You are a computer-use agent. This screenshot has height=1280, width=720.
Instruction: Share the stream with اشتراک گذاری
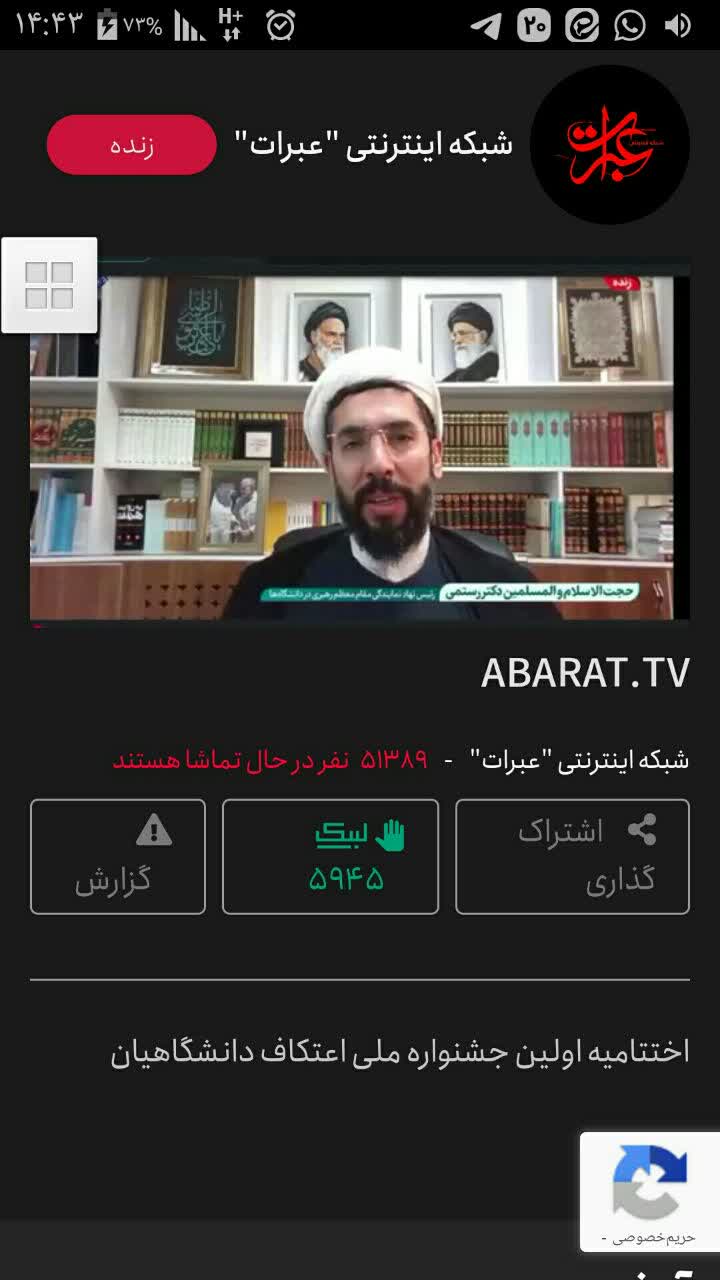click(572, 856)
